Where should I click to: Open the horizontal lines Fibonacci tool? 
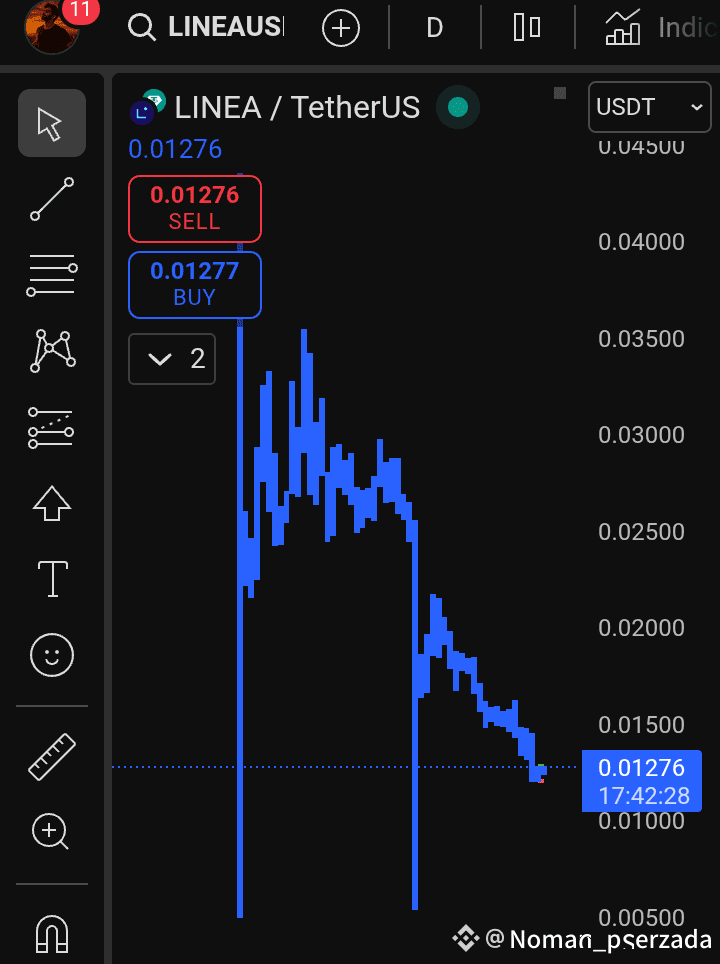pos(51,275)
